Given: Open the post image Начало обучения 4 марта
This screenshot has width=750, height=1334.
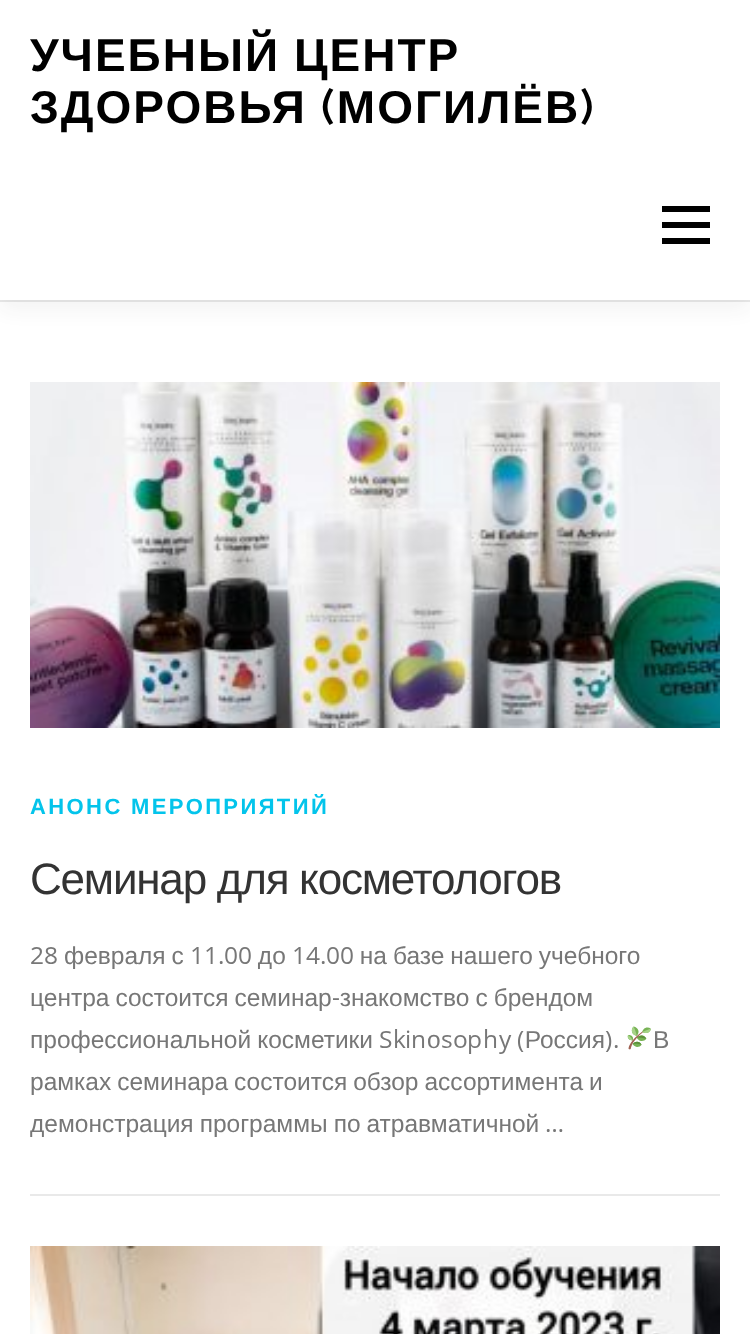Looking at the screenshot, I should click(x=375, y=1290).
